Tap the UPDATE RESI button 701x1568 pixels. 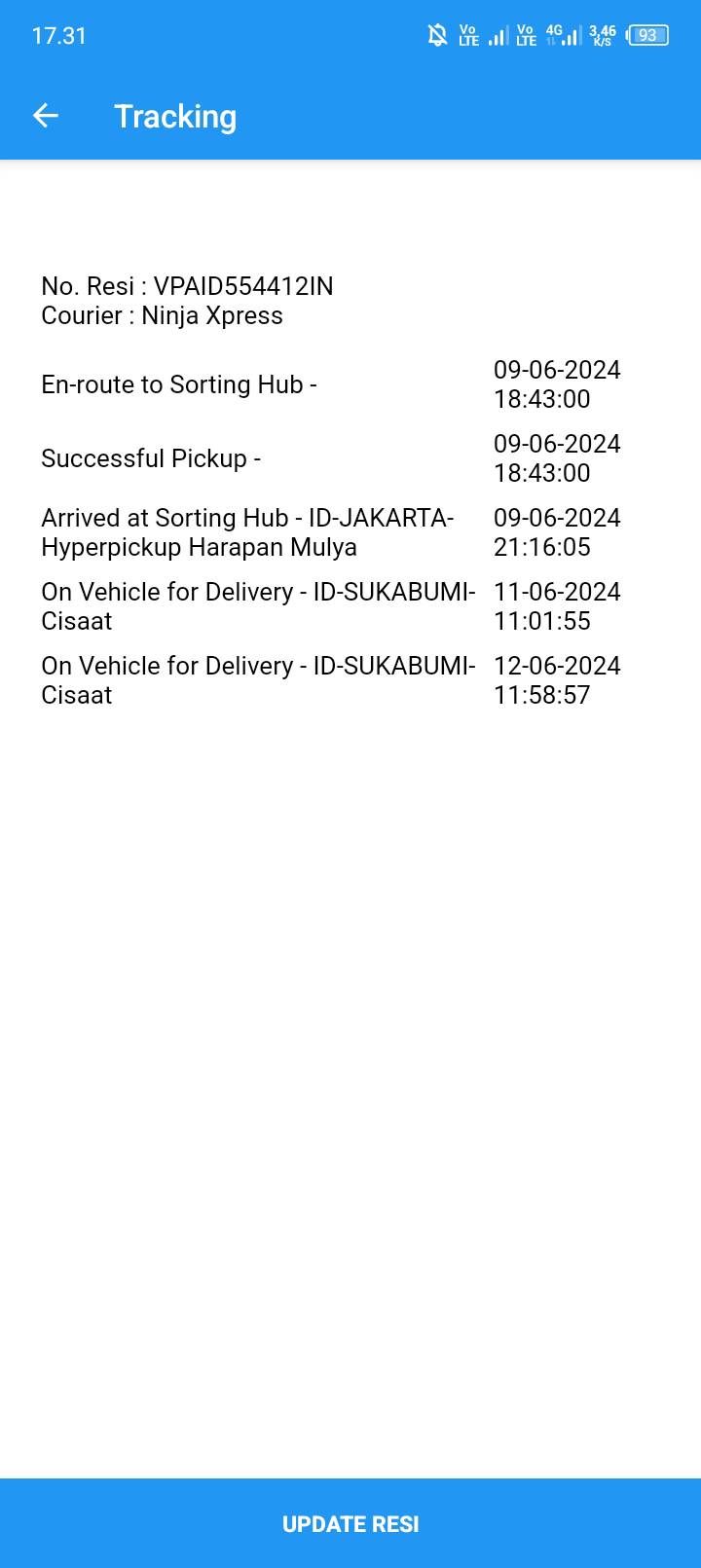click(350, 1523)
